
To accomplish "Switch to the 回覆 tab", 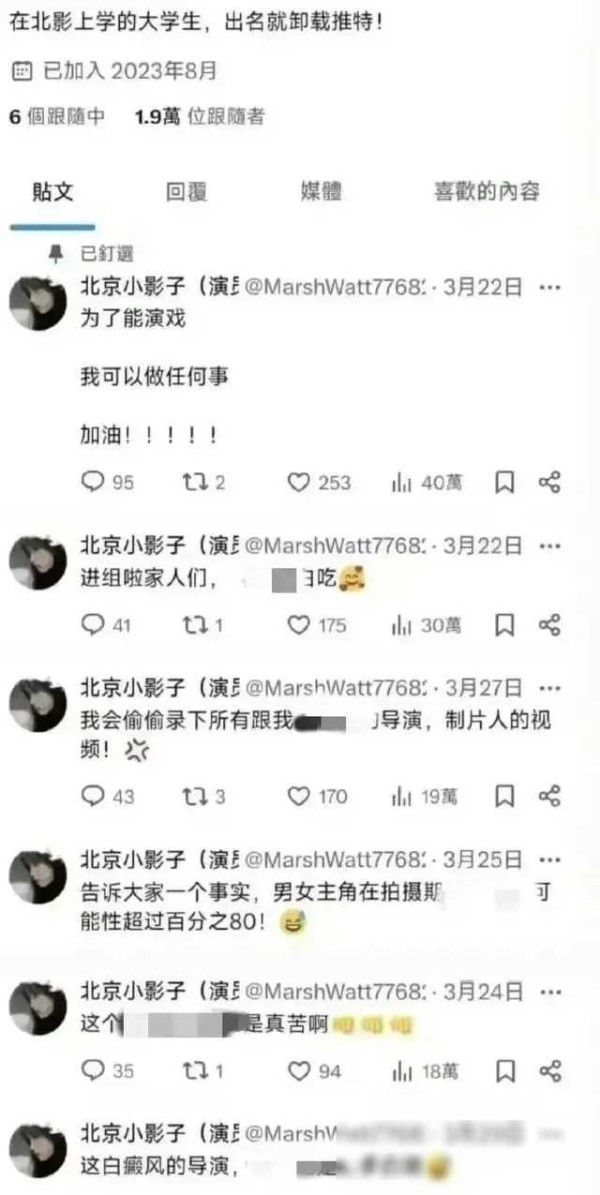I will [186, 193].
